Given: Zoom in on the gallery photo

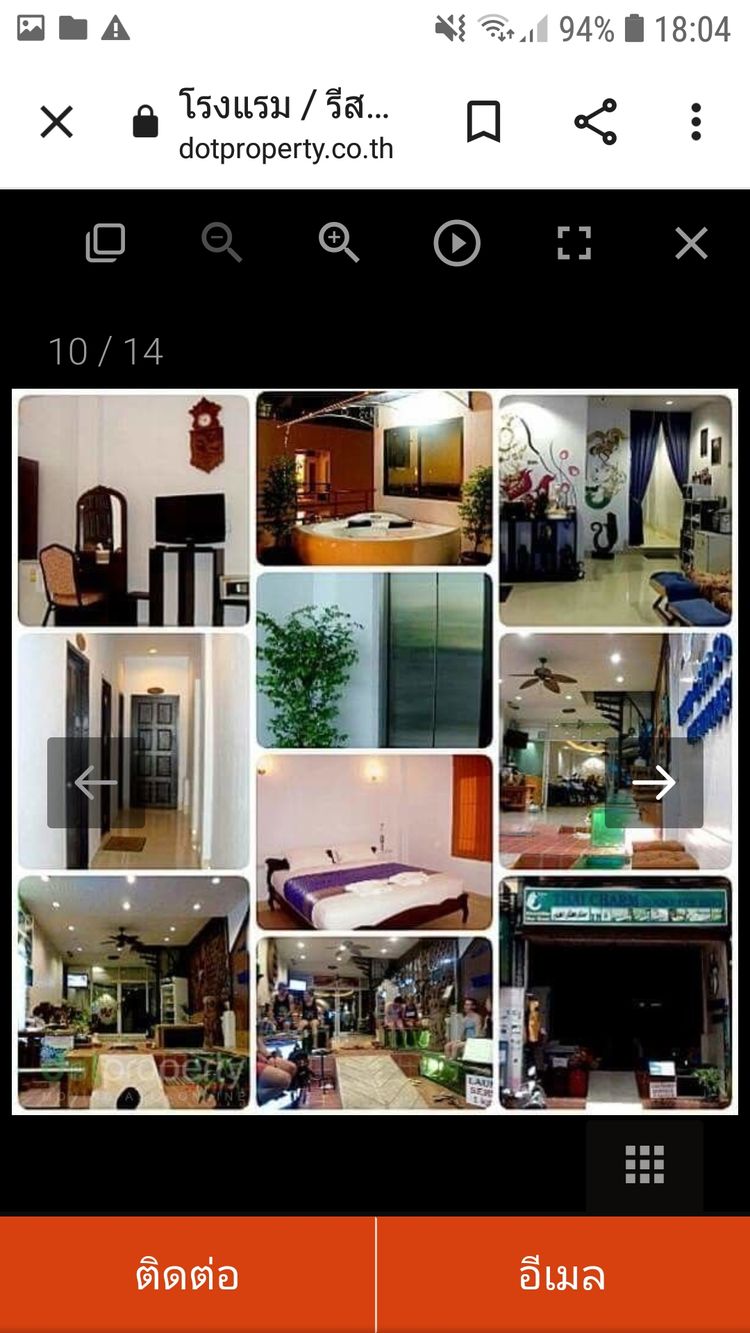Looking at the screenshot, I should pyautogui.click(x=339, y=243).
